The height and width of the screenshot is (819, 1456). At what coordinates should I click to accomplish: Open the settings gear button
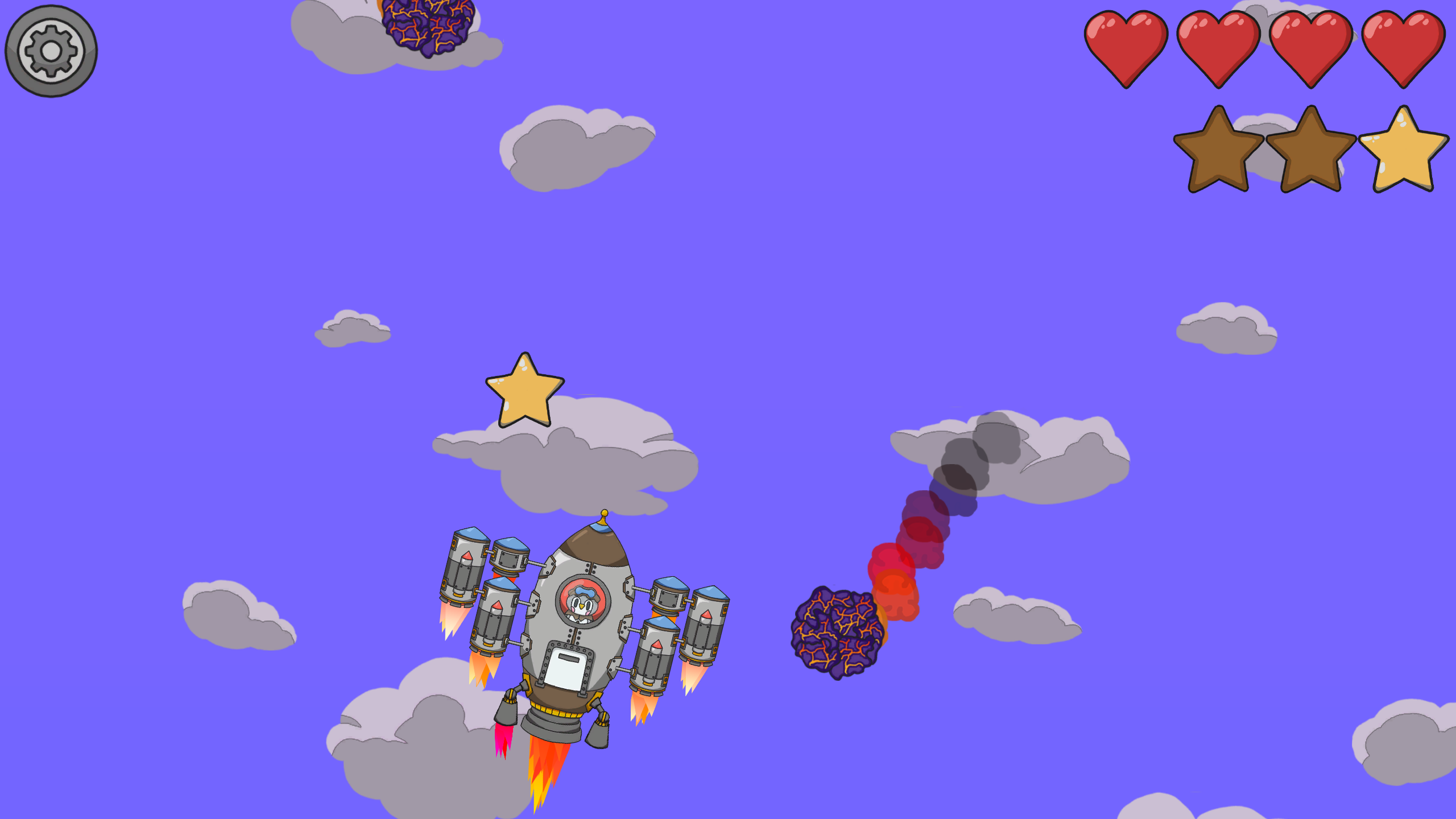coord(51,51)
